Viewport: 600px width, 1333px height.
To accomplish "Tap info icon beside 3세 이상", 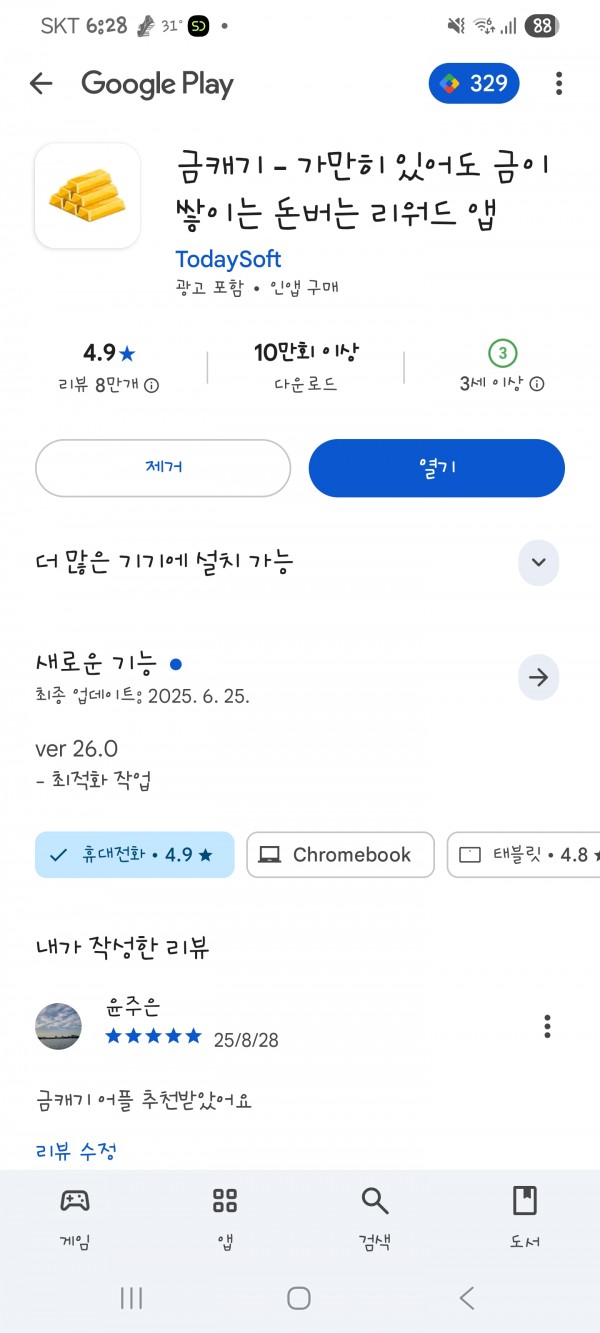I will (x=537, y=385).
